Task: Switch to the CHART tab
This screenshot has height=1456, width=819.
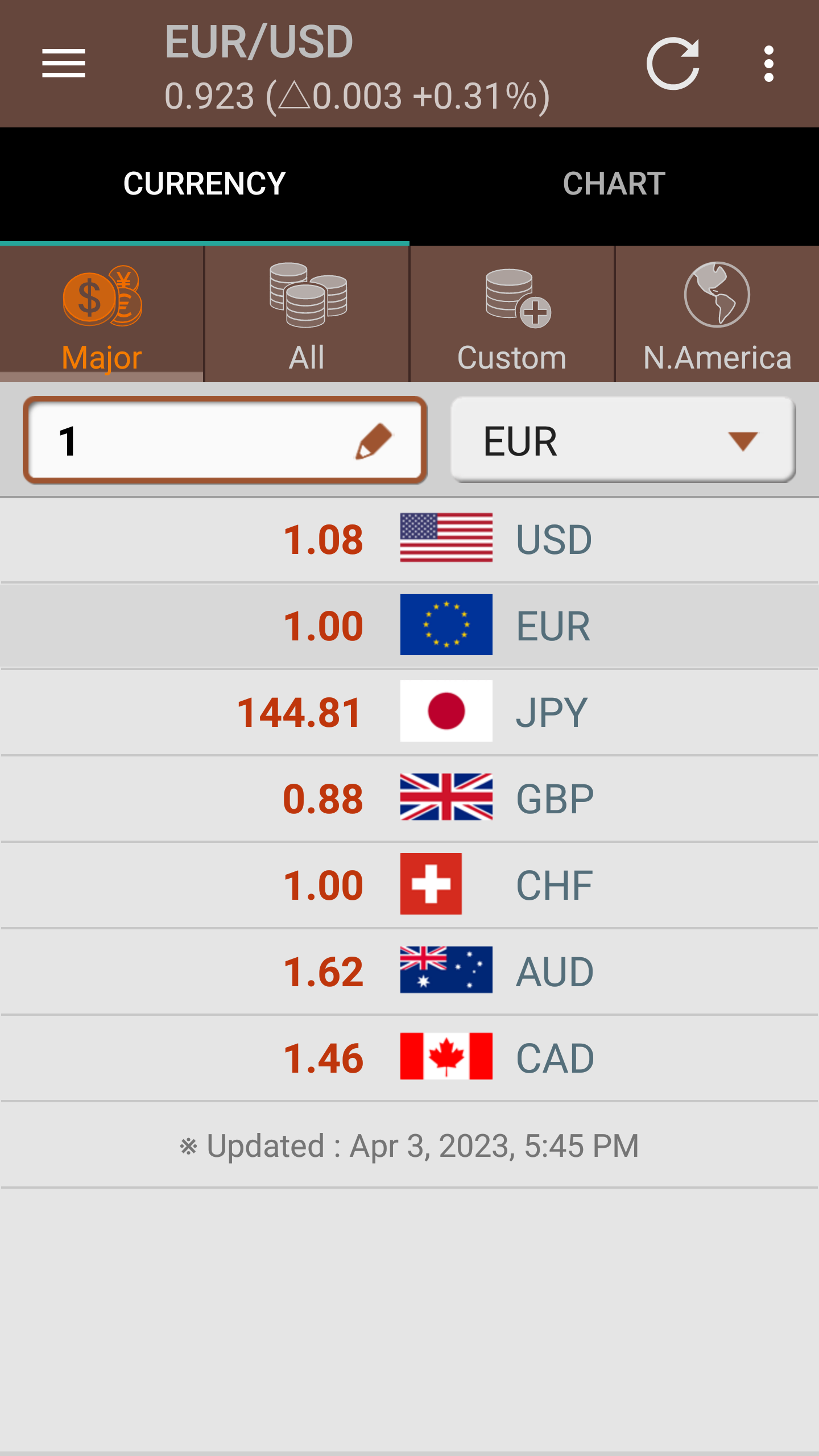Action: pyautogui.click(x=614, y=184)
